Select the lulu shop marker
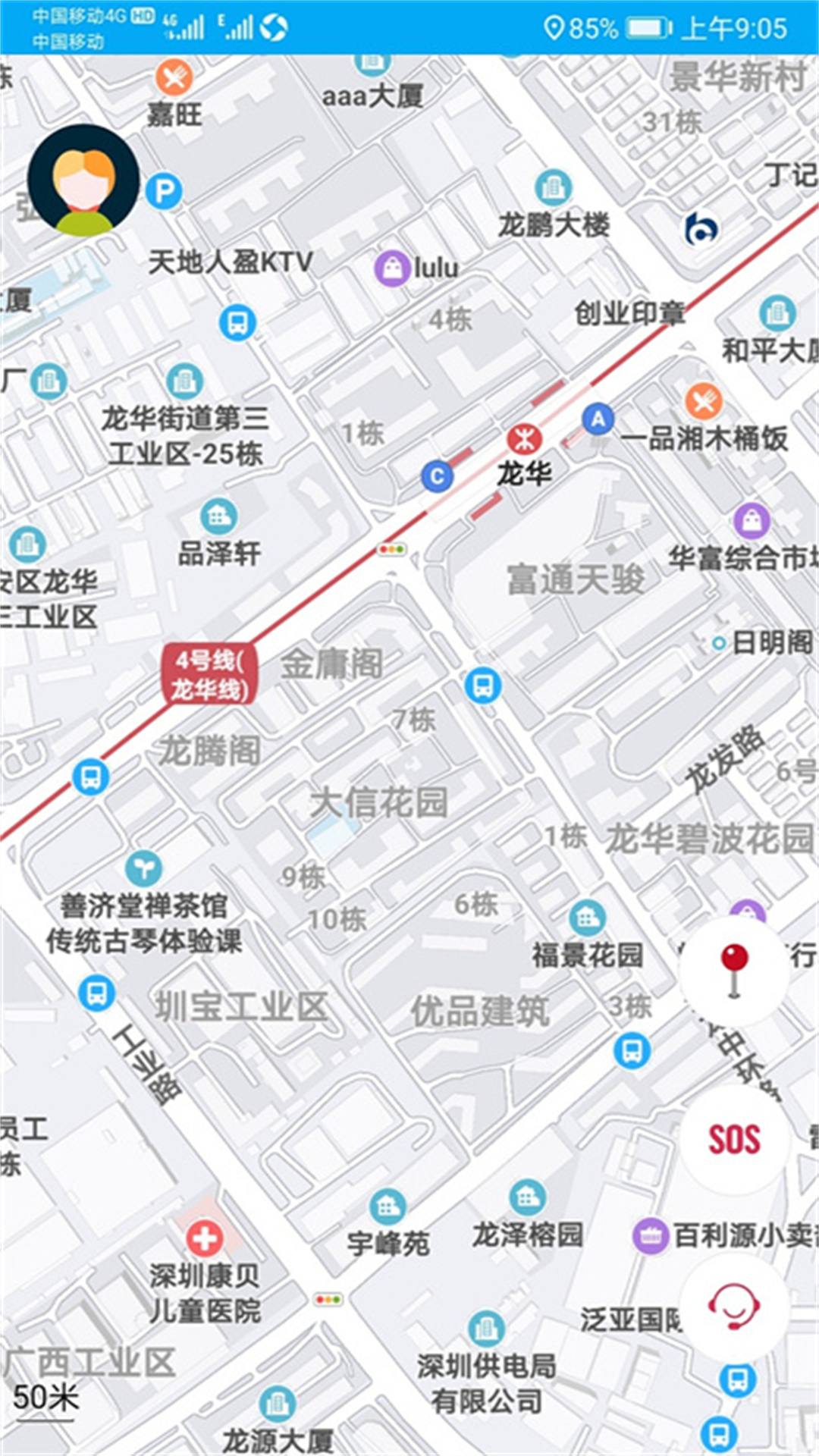 point(393,268)
